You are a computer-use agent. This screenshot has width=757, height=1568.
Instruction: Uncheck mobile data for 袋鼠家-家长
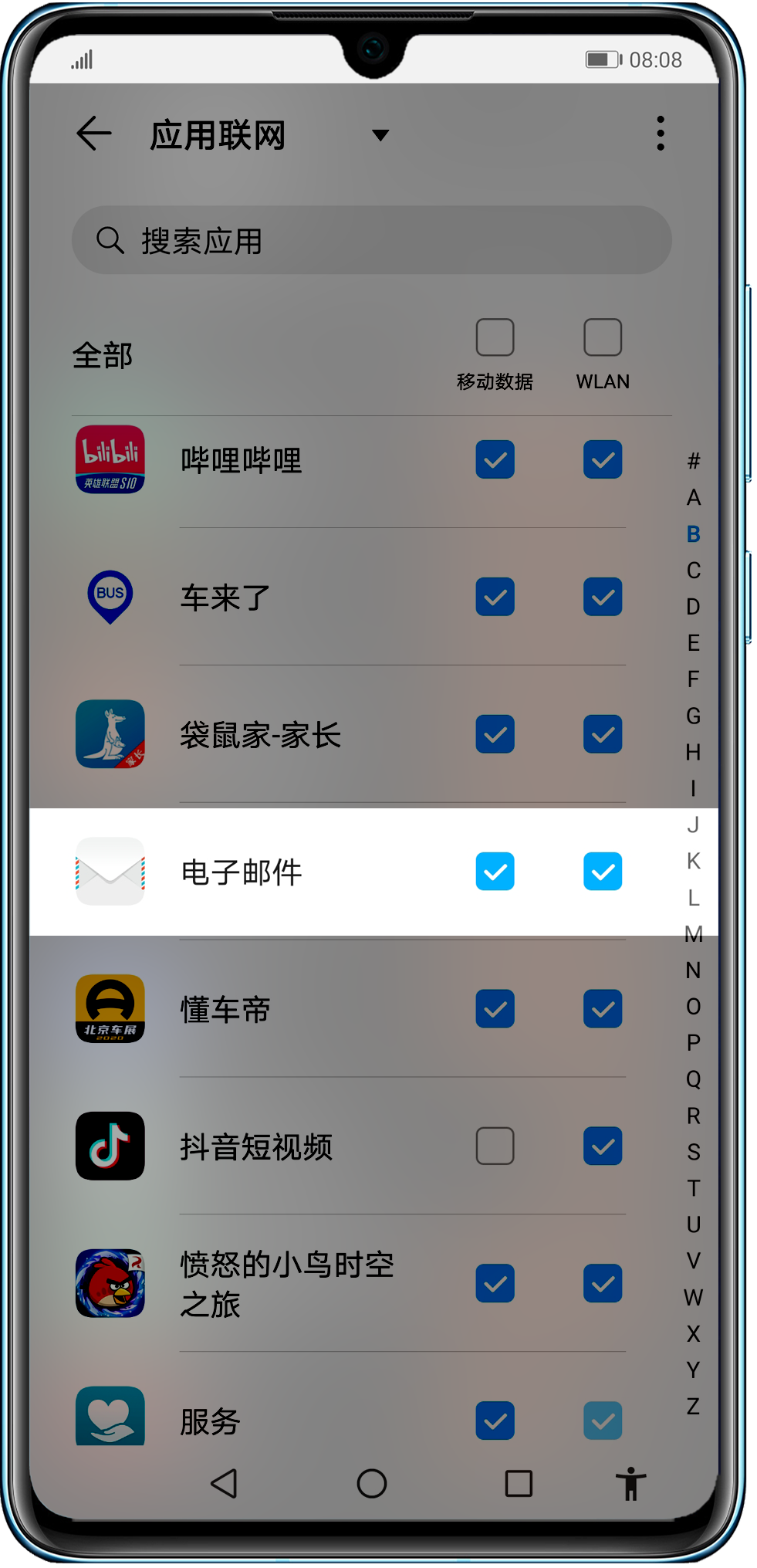(495, 734)
